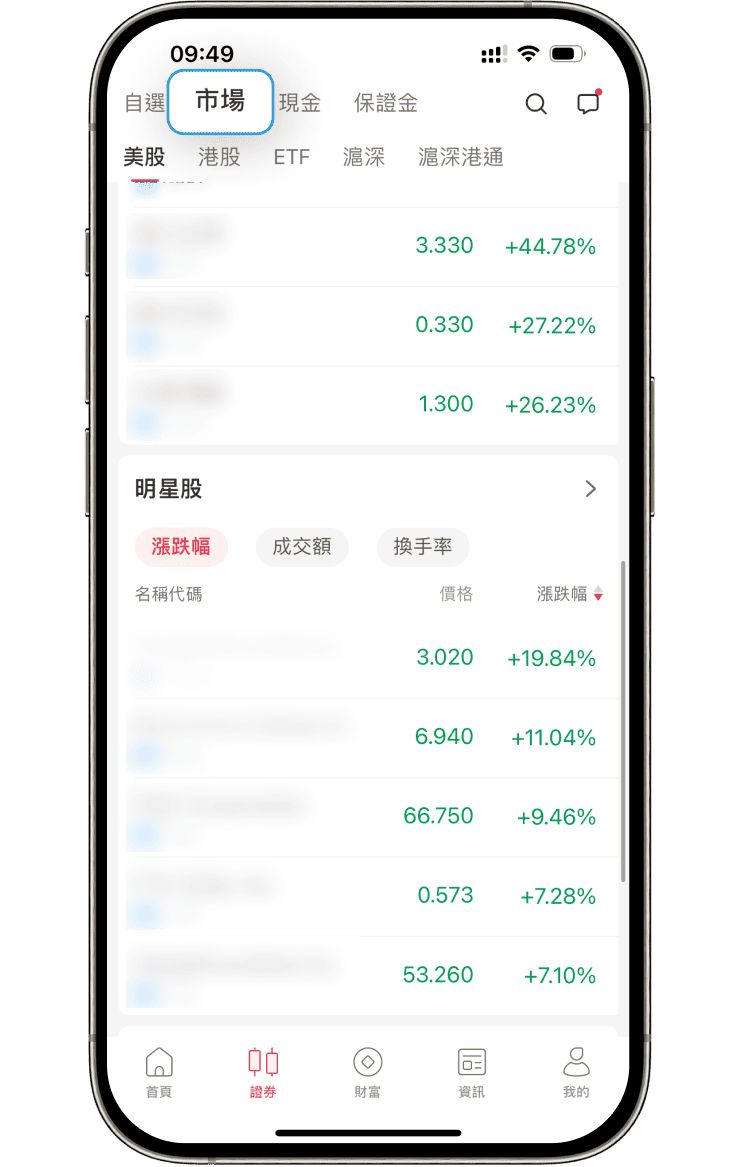Image resolution: width=738 pixels, height=1167 pixels.
Task: Filter star stocks by 成交額 chip
Action: coord(302,547)
